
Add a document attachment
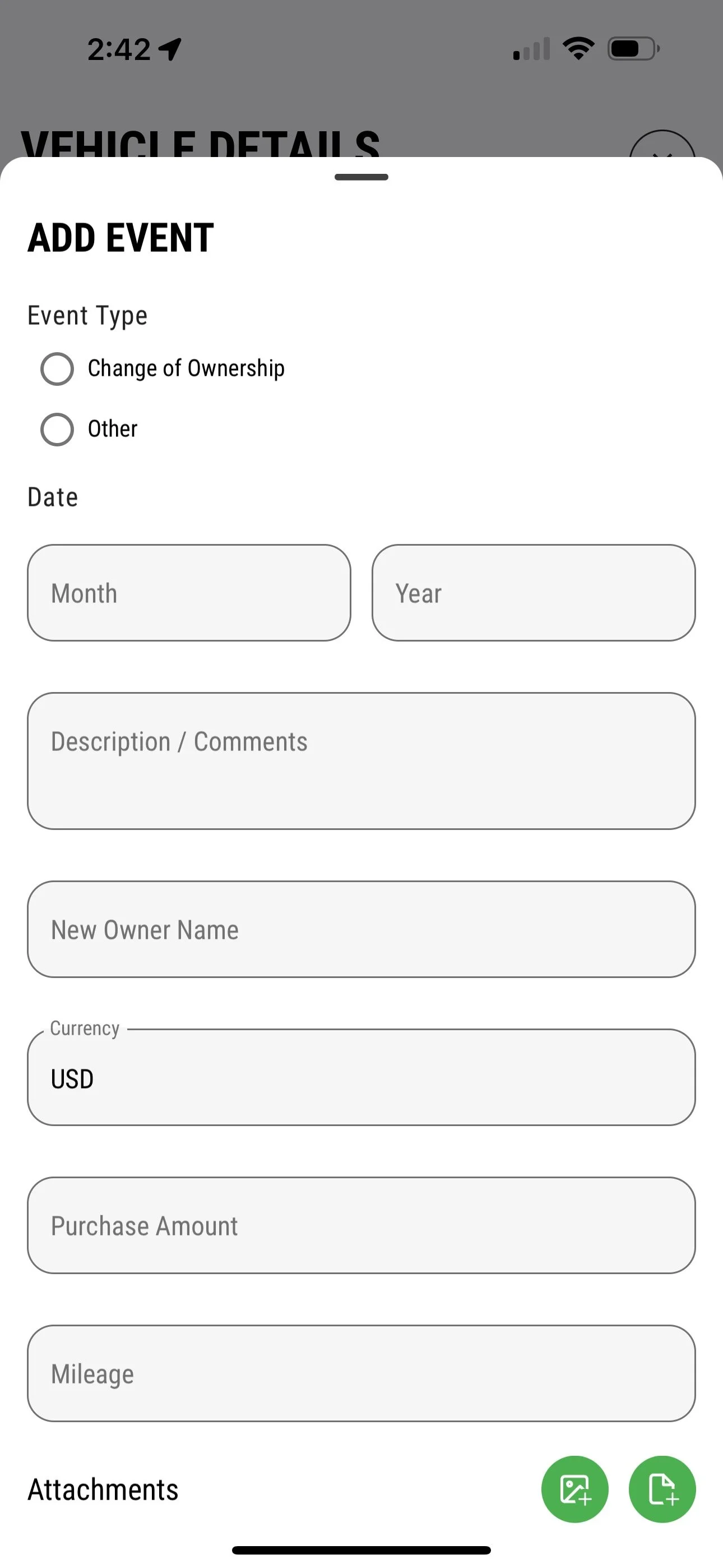(x=662, y=1489)
